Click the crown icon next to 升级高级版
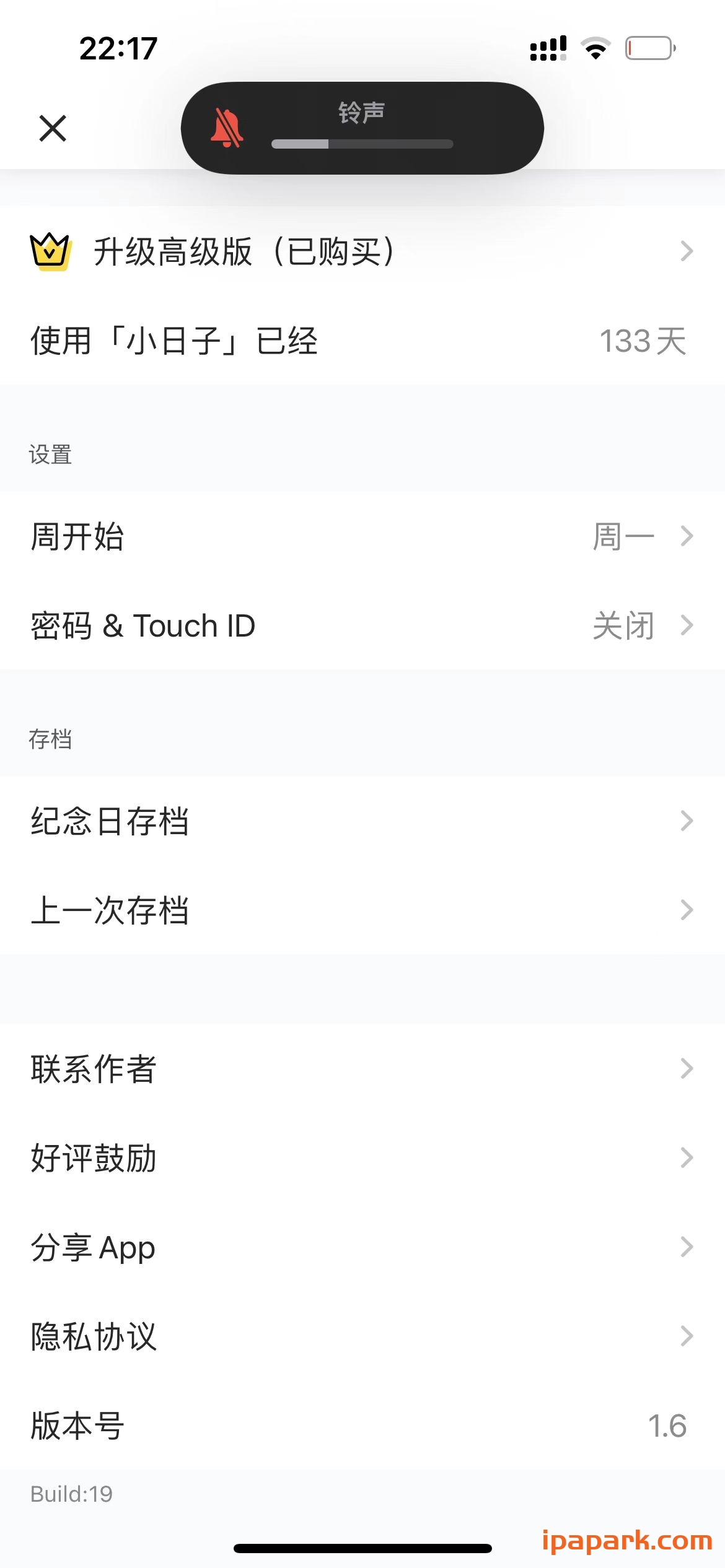Image resolution: width=725 pixels, height=1568 pixels. (x=51, y=251)
